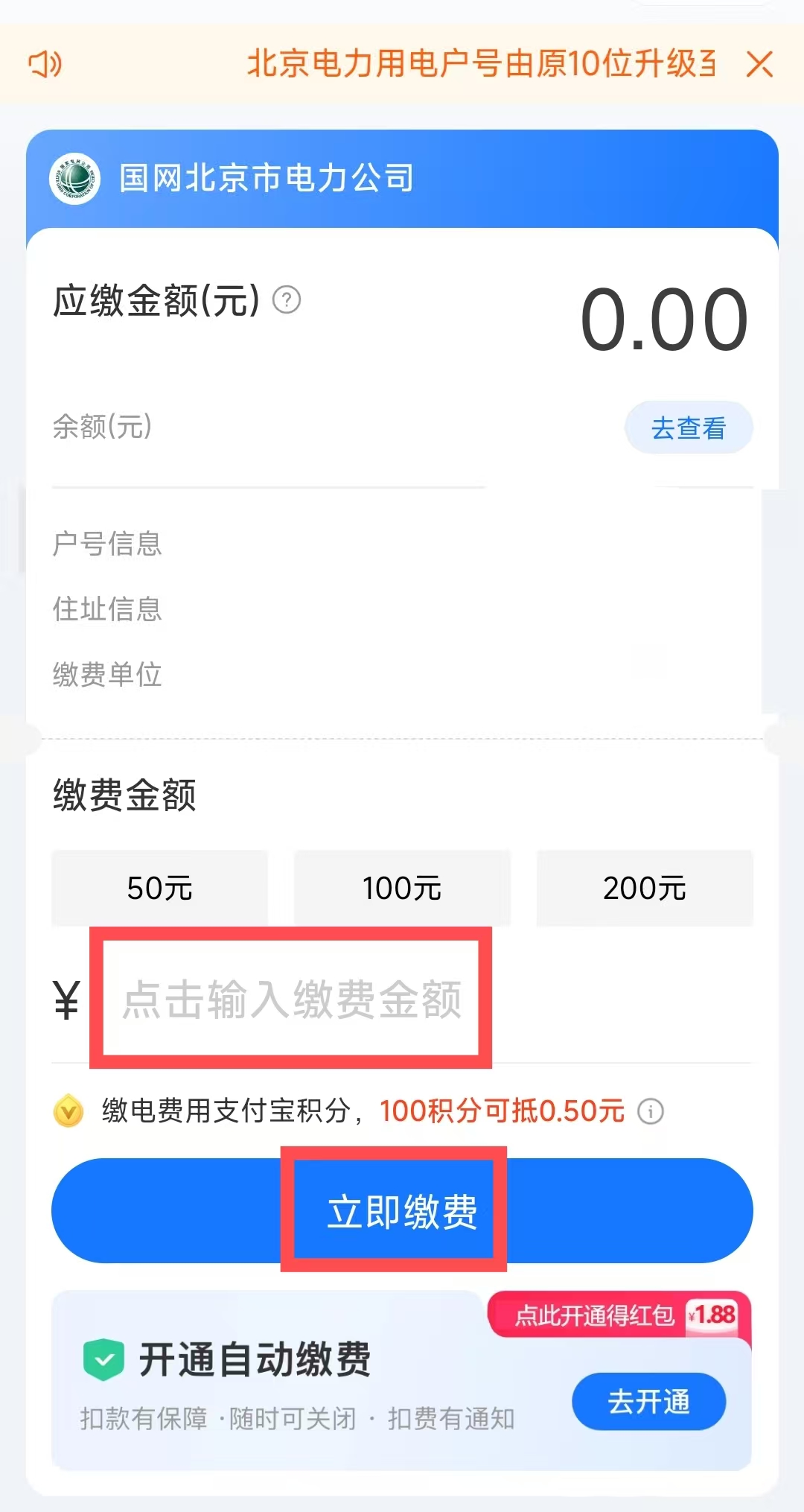Click the gold coin points icon

(70, 1112)
